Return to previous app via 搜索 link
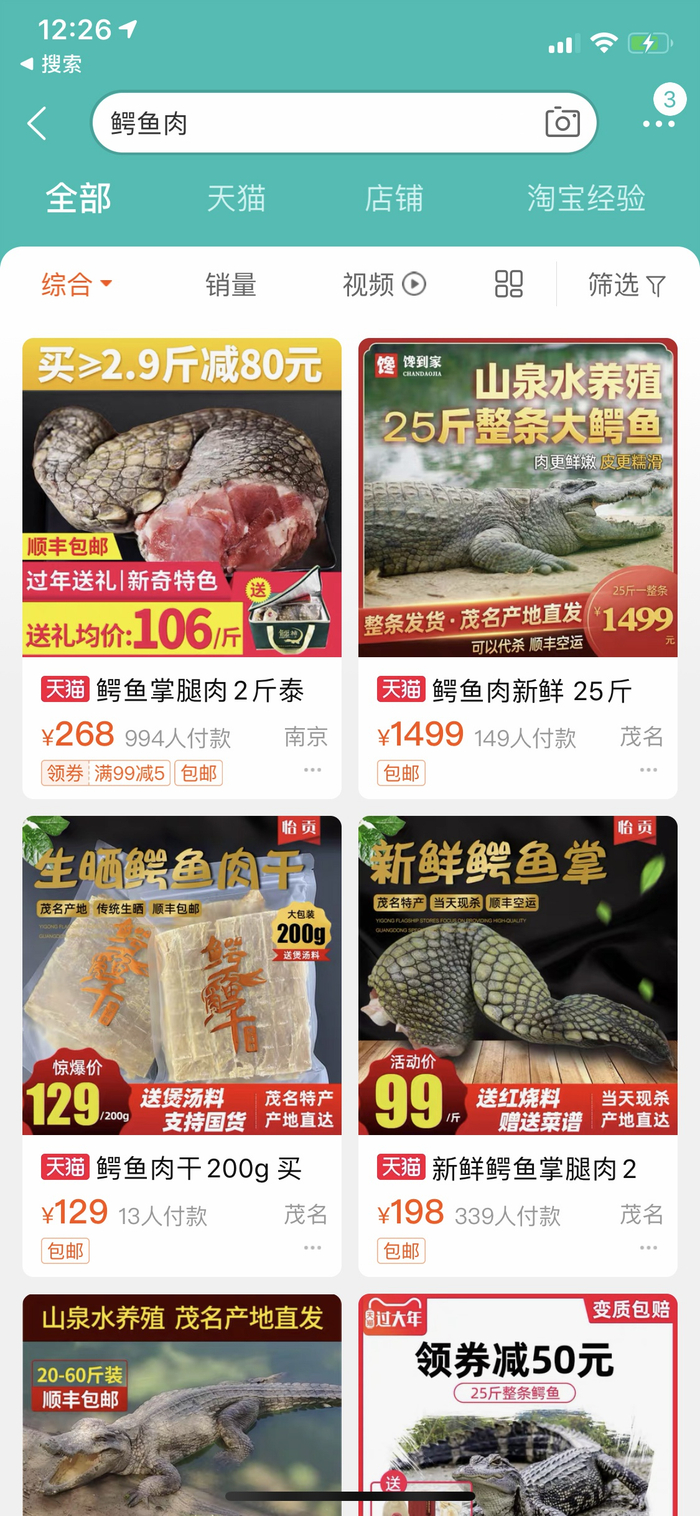This screenshot has height=1516, width=700. point(52,64)
